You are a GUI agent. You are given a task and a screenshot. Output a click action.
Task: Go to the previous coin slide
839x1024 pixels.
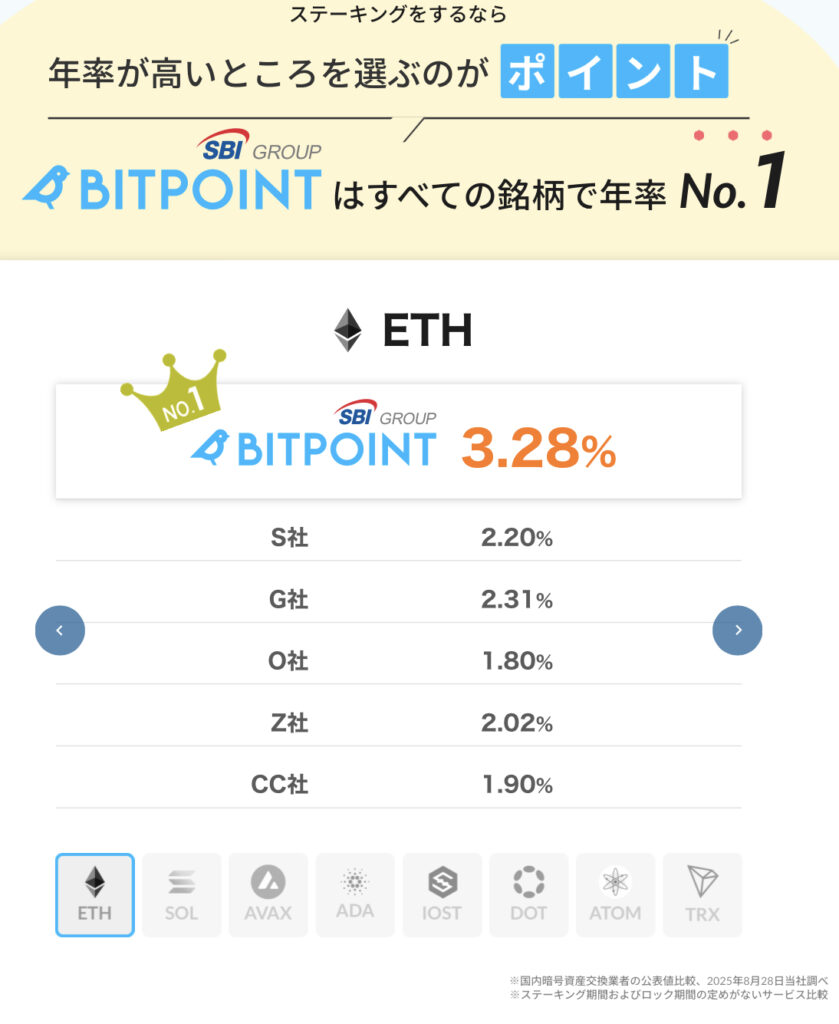60,630
